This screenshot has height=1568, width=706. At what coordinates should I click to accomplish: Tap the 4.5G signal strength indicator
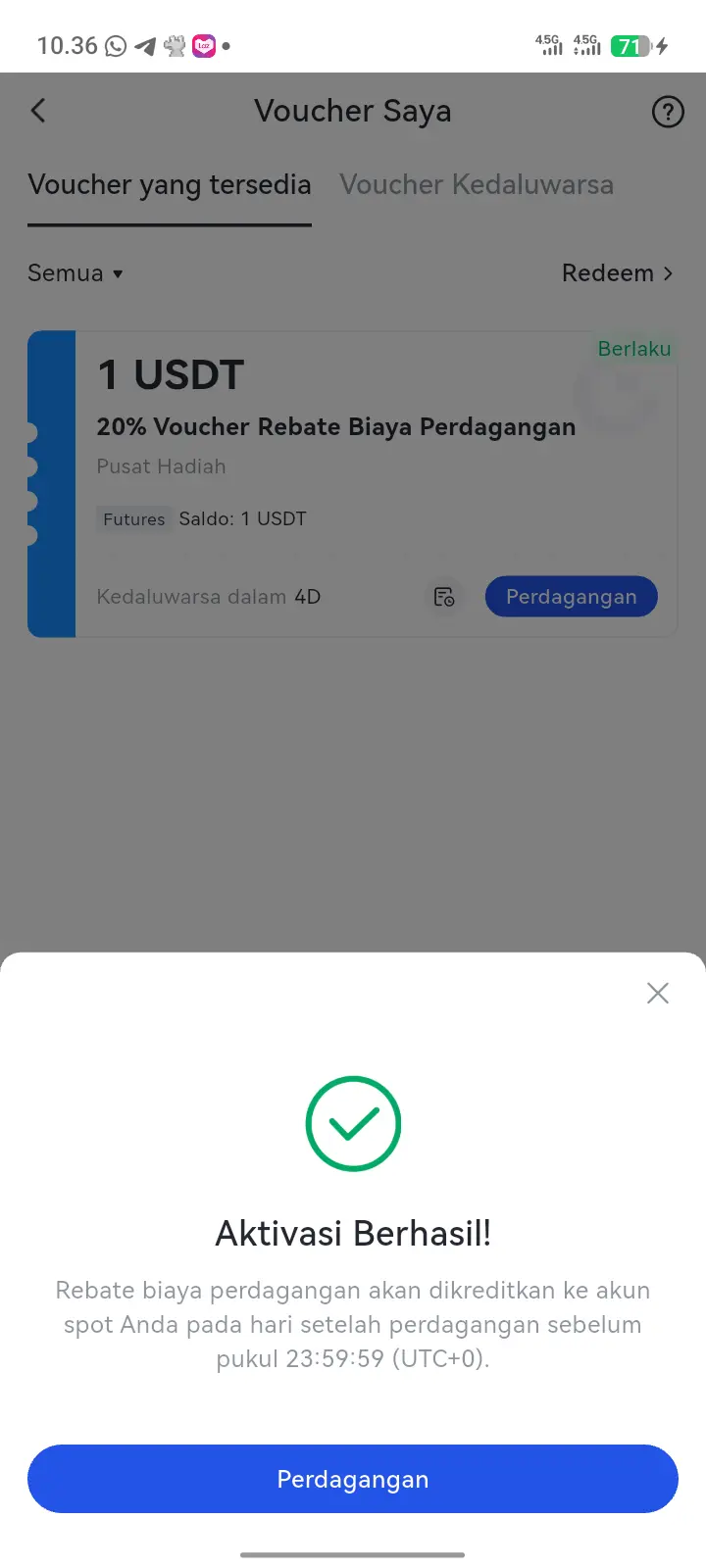pyautogui.click(x=548, y=45)
